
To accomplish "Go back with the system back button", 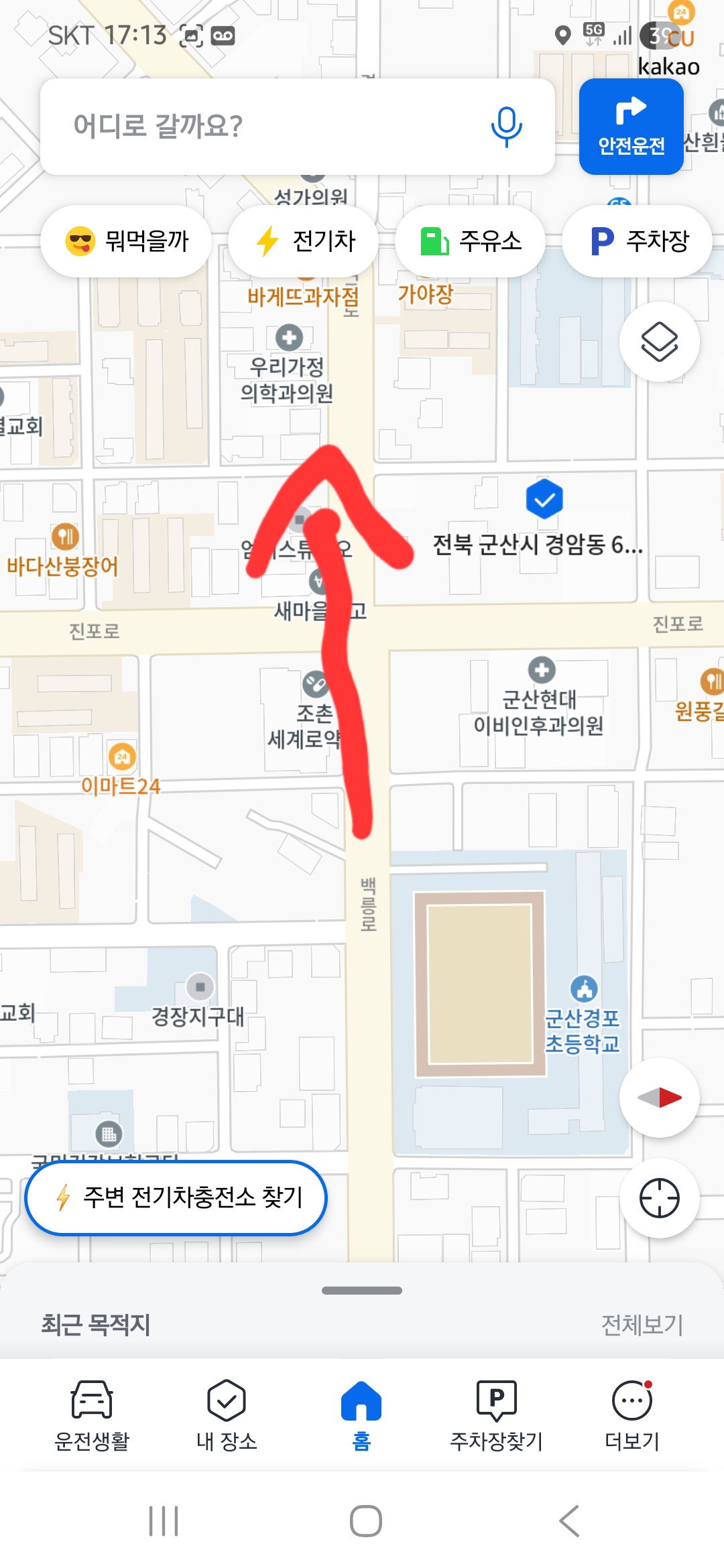I will click(x=569, y=1521).
